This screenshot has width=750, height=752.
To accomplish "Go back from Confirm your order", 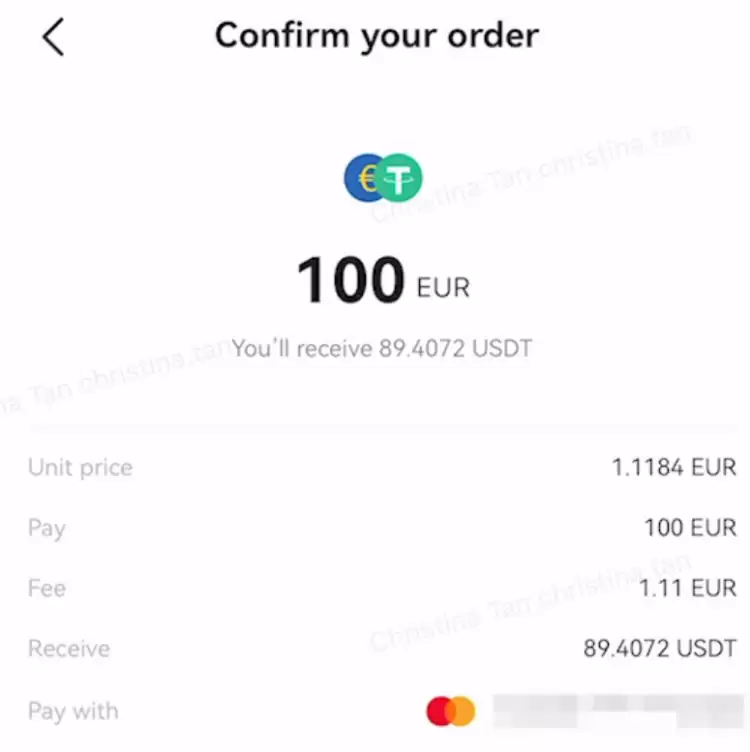I will 53,38.
